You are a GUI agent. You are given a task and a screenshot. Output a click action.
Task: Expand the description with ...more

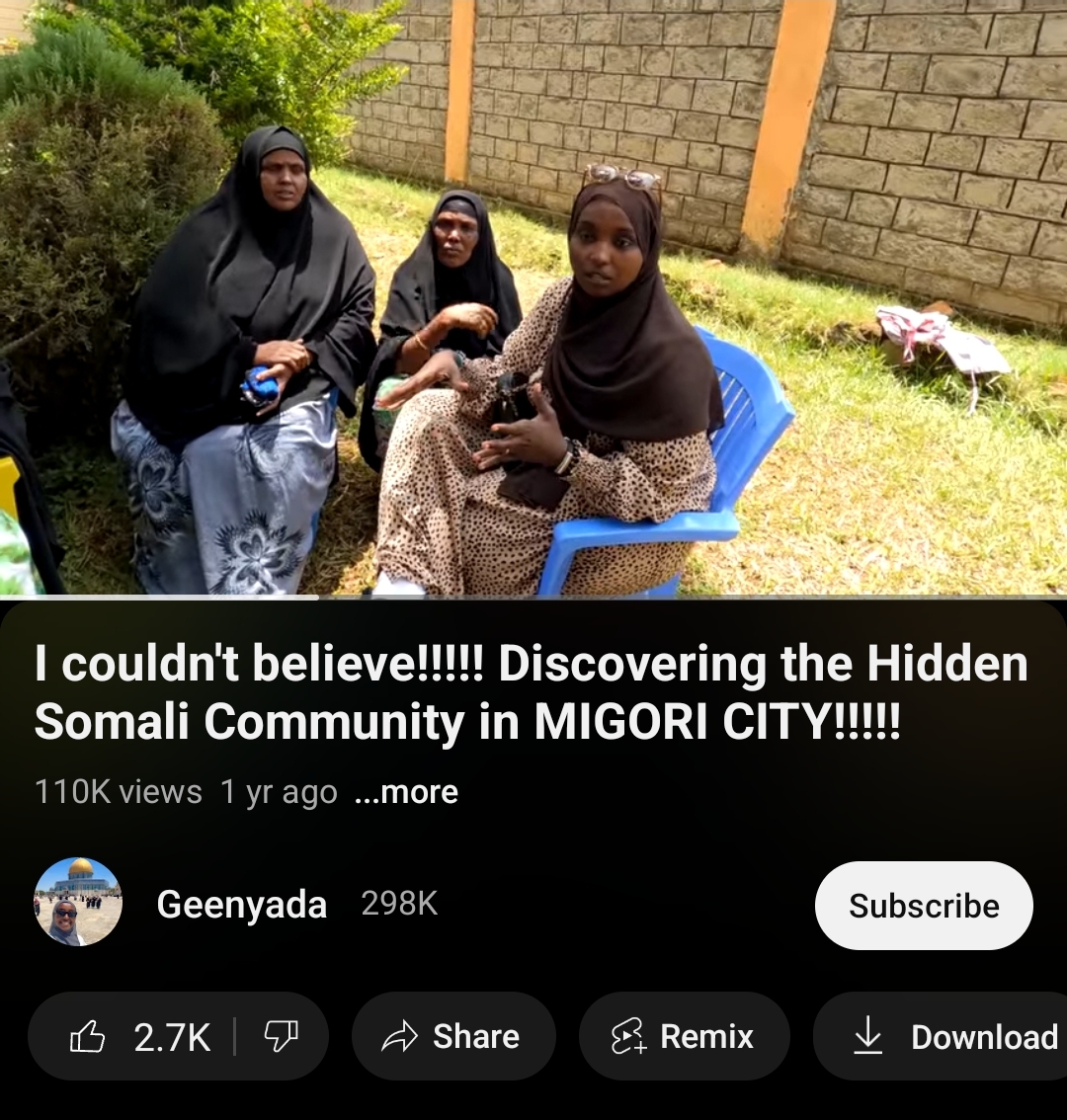(x=406, y=792)
